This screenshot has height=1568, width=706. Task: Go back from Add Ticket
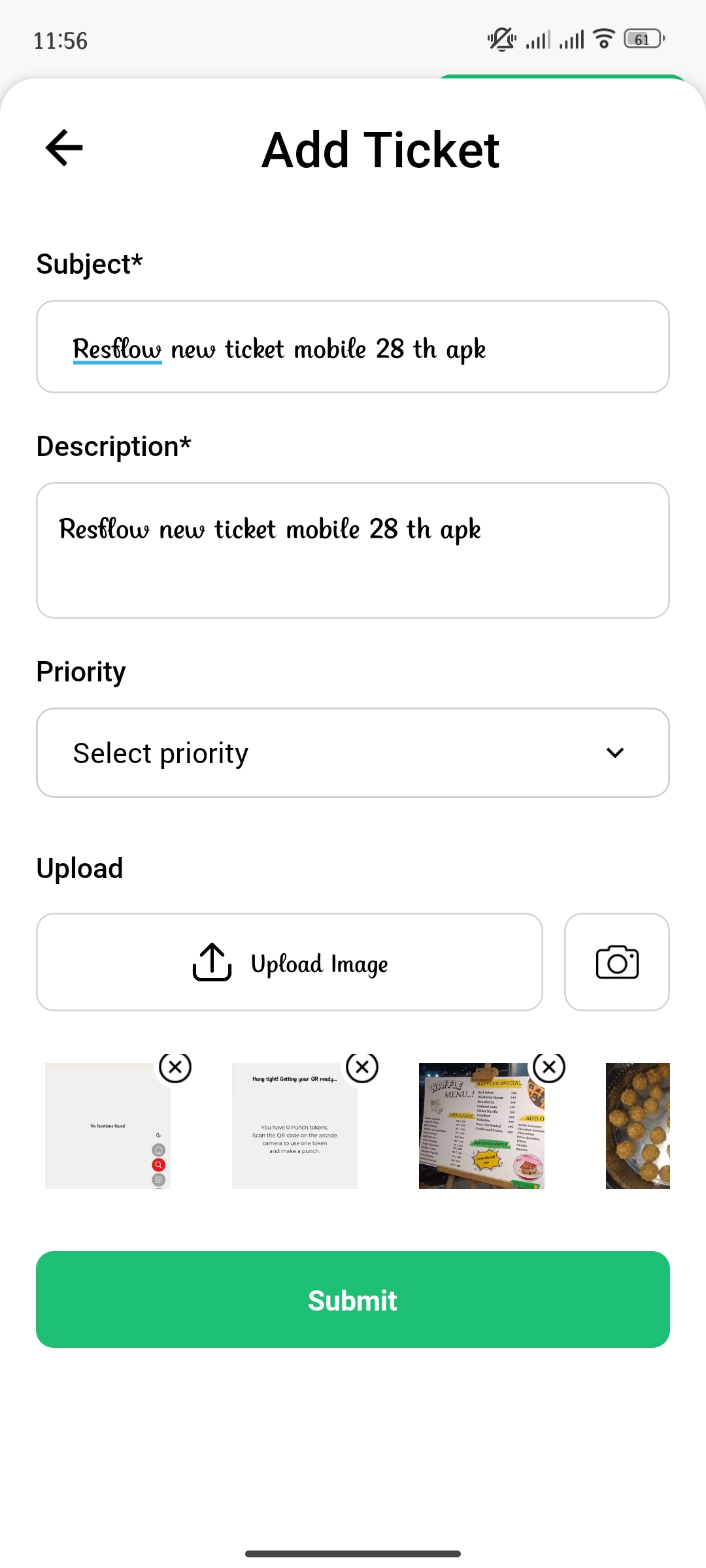click(x=64, y=148)
